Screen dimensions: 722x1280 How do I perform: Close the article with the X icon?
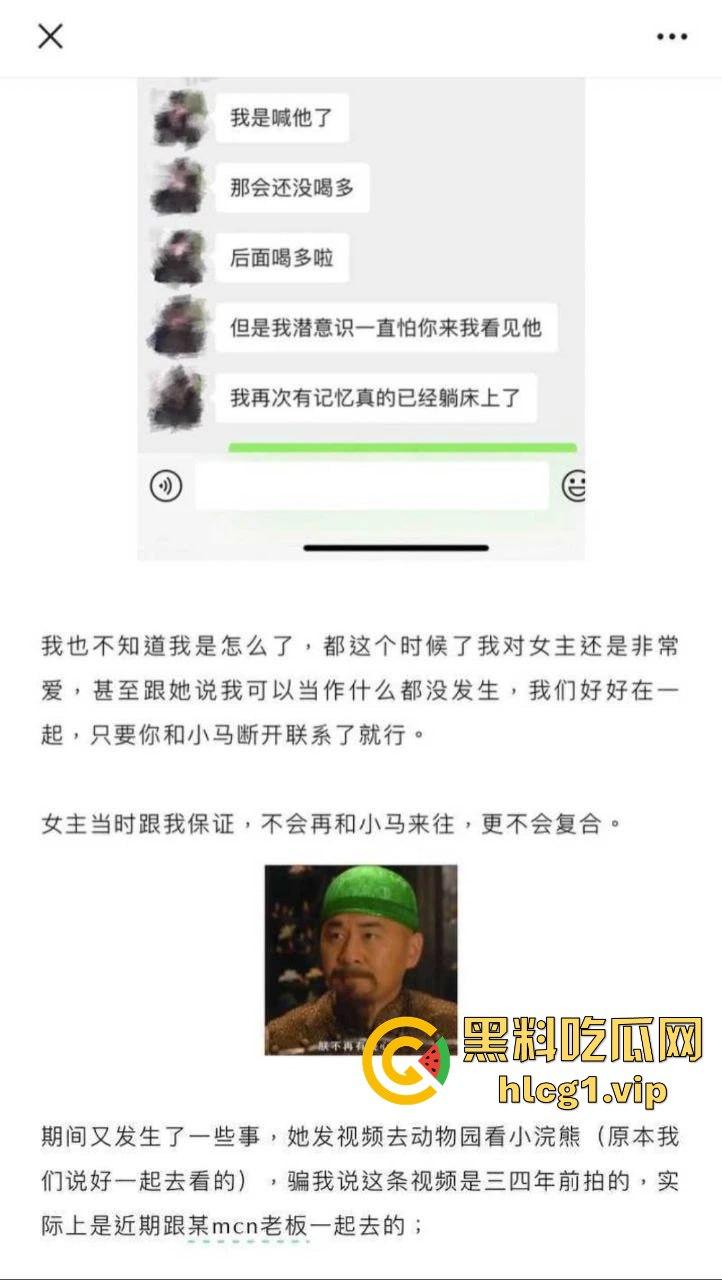(x=47, y=38)
